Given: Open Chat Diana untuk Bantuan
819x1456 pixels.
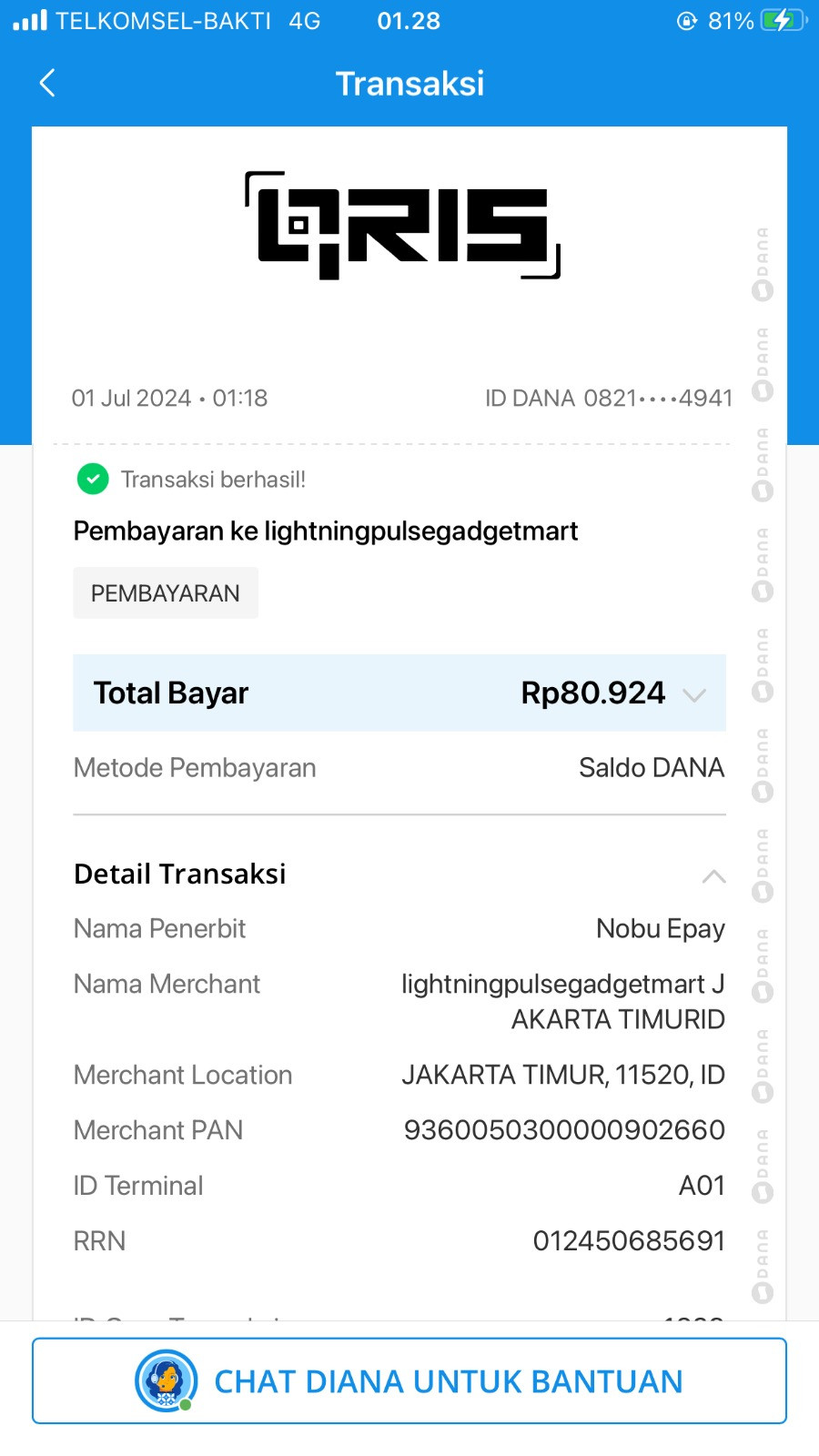Looking at the screenshot, I should (409, 1380).
